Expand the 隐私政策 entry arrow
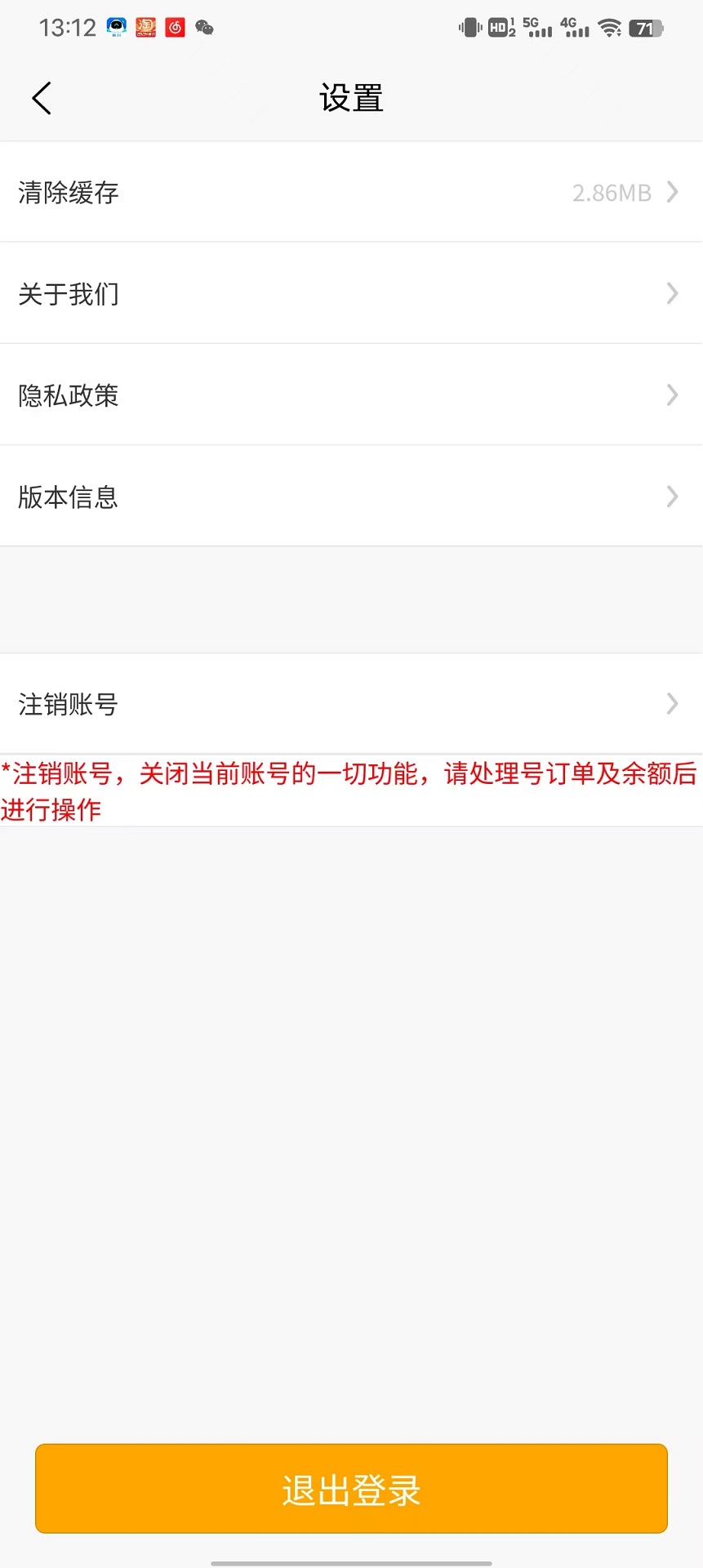Image resolution: width=703 pixels, height=1568 pixels. pyautogui.click(x=672, y=394)
